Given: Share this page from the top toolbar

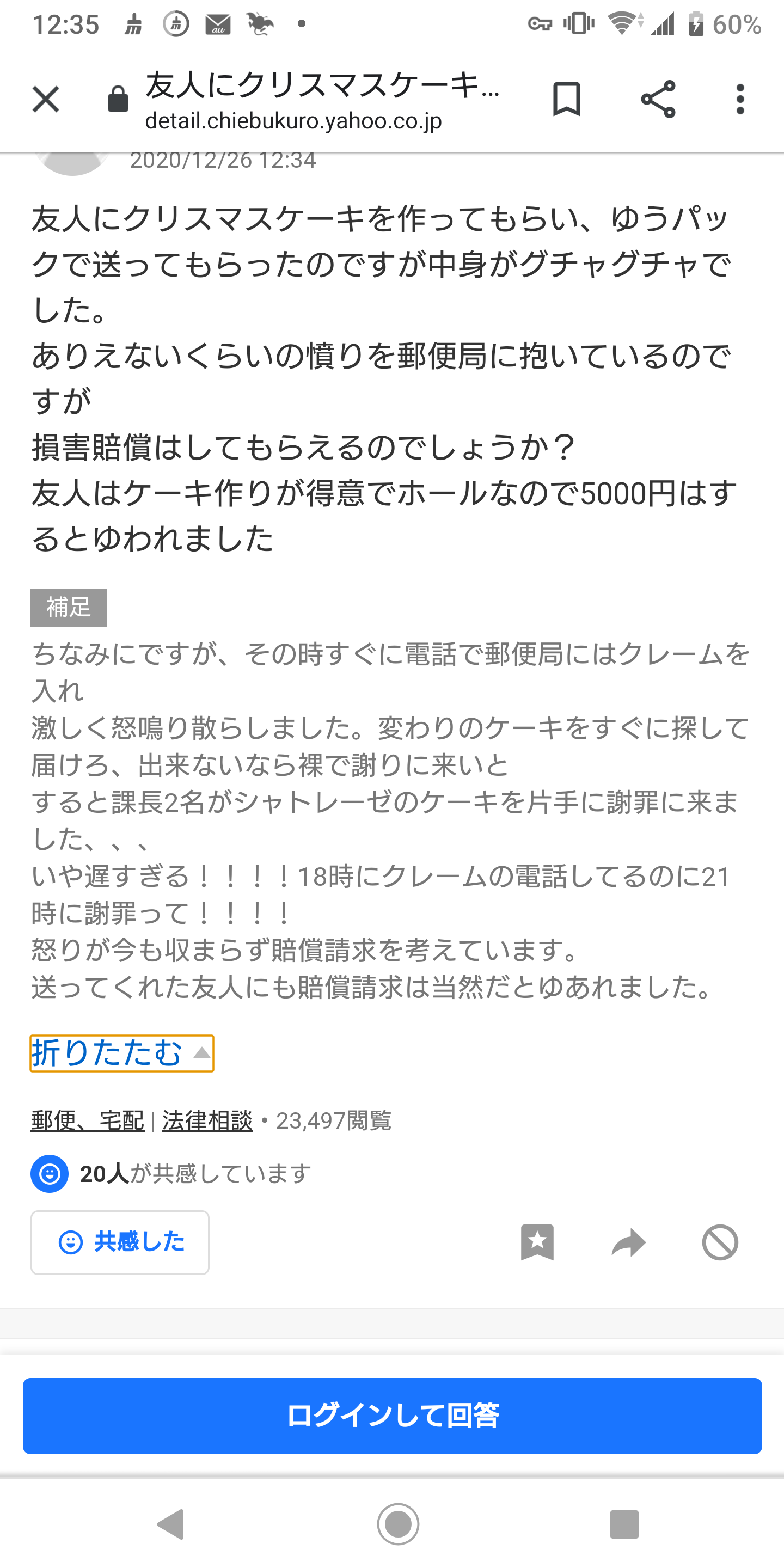Looking at the screenshot, I should [x=658, y=99].
